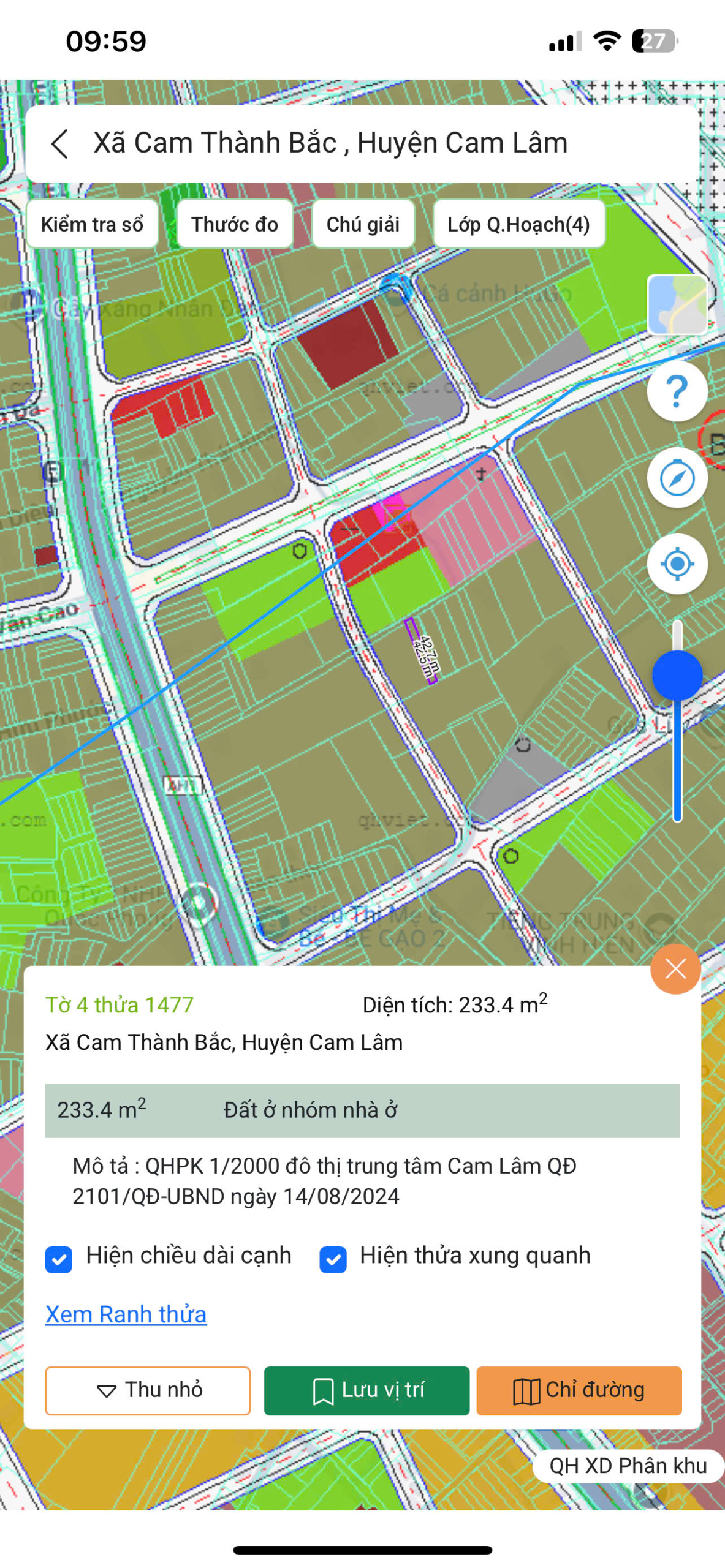The image size is (725, 1568).
Task: Tap the compass orientation button
Action: [677, 478]
